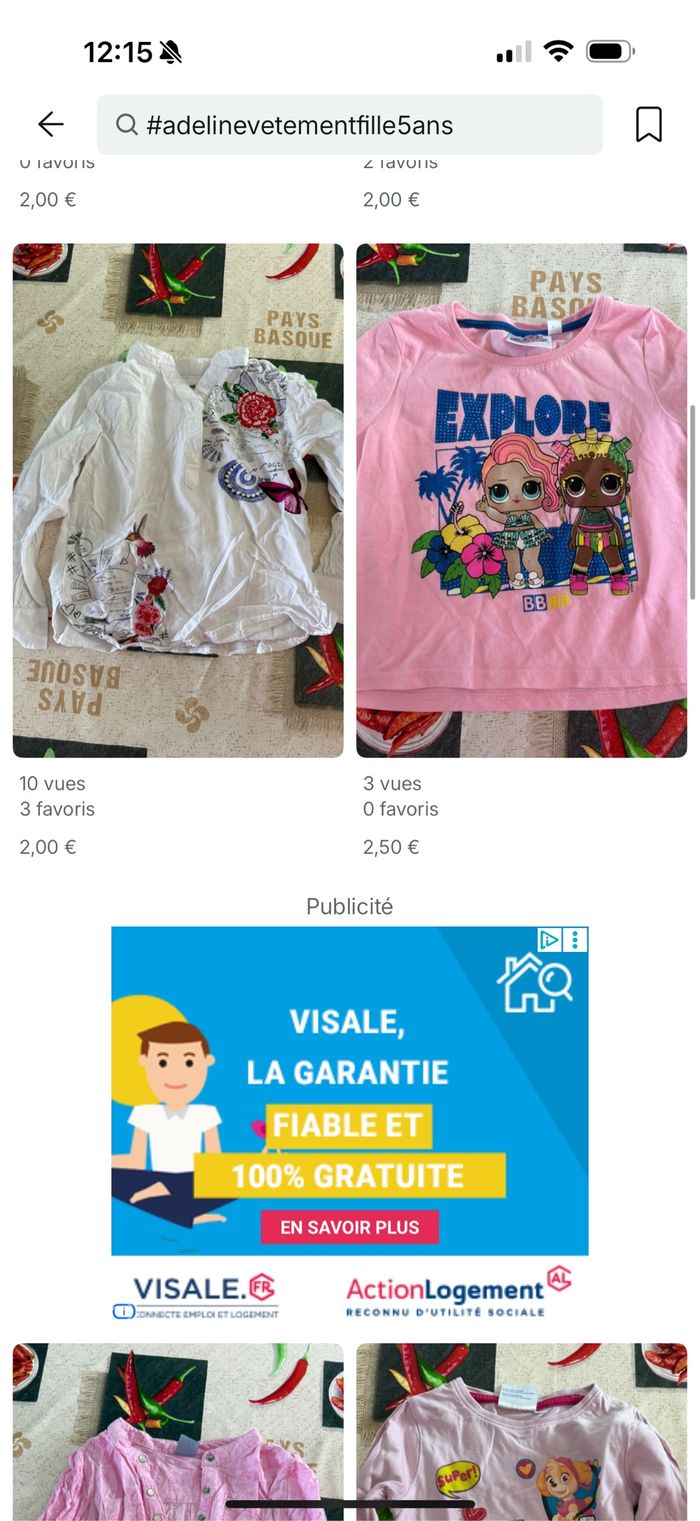Open the ad's three-dot options

point(576,940)
